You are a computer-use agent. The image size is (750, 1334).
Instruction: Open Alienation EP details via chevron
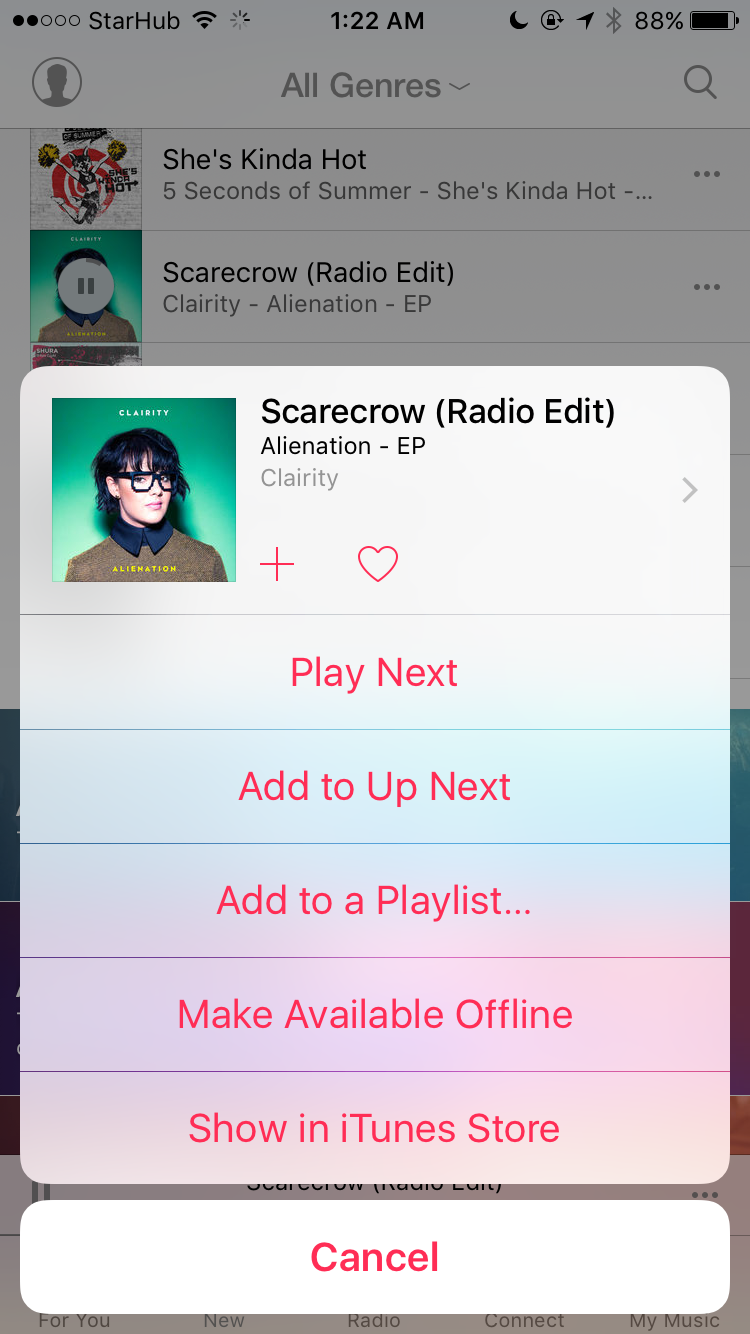(689, 490)
